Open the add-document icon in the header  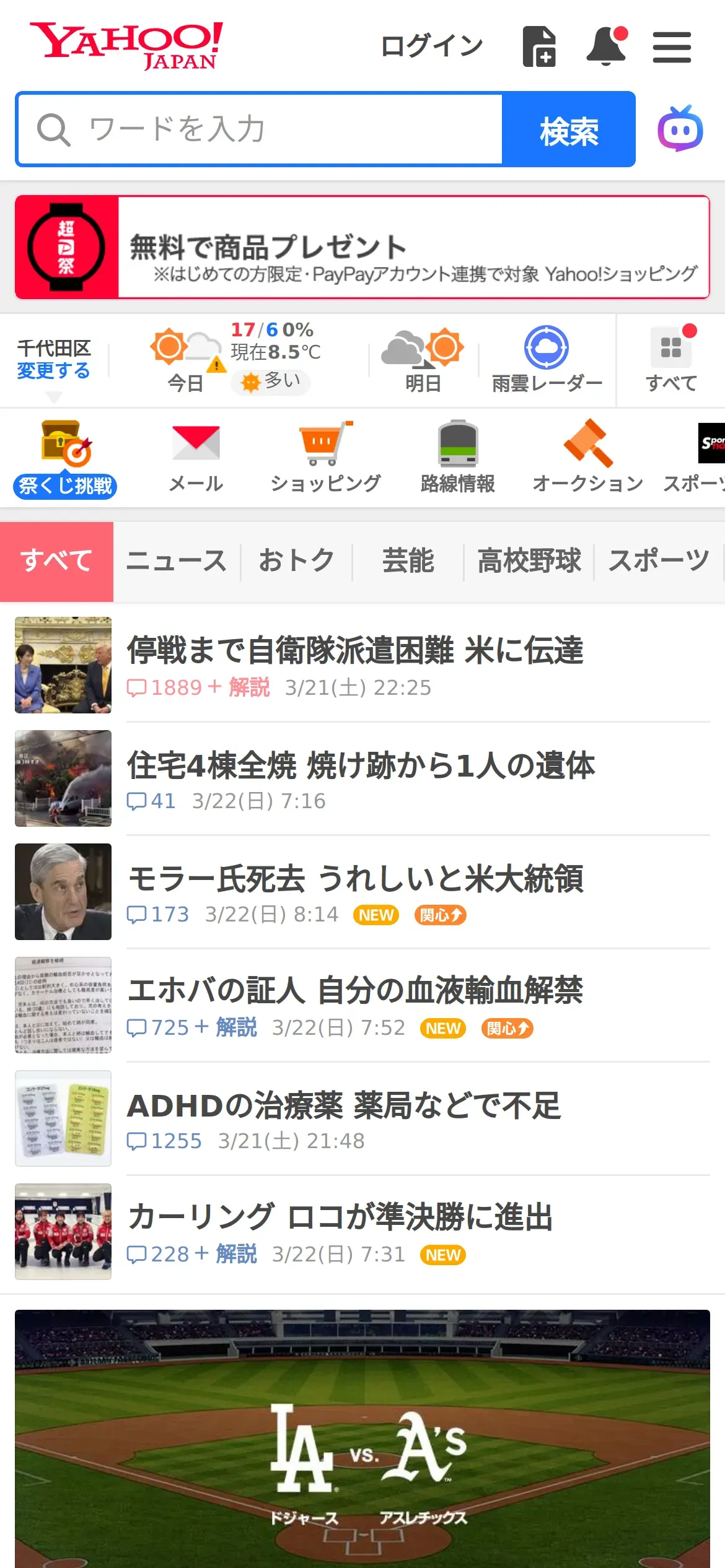(539, 46)
